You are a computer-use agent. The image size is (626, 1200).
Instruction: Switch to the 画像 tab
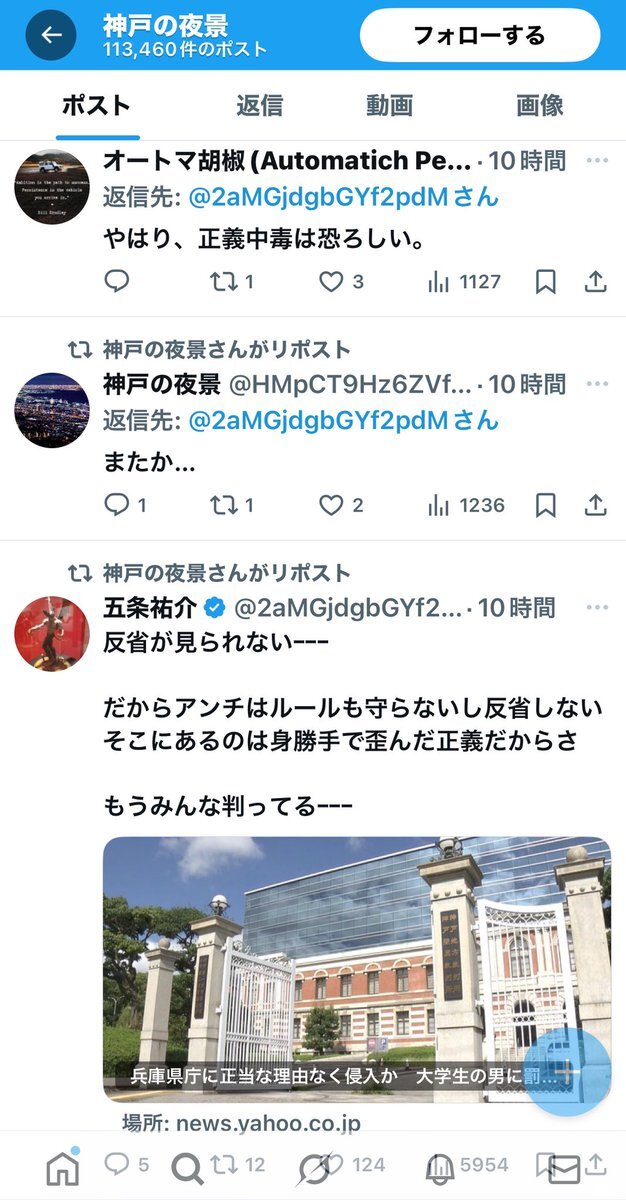[540, 104]
